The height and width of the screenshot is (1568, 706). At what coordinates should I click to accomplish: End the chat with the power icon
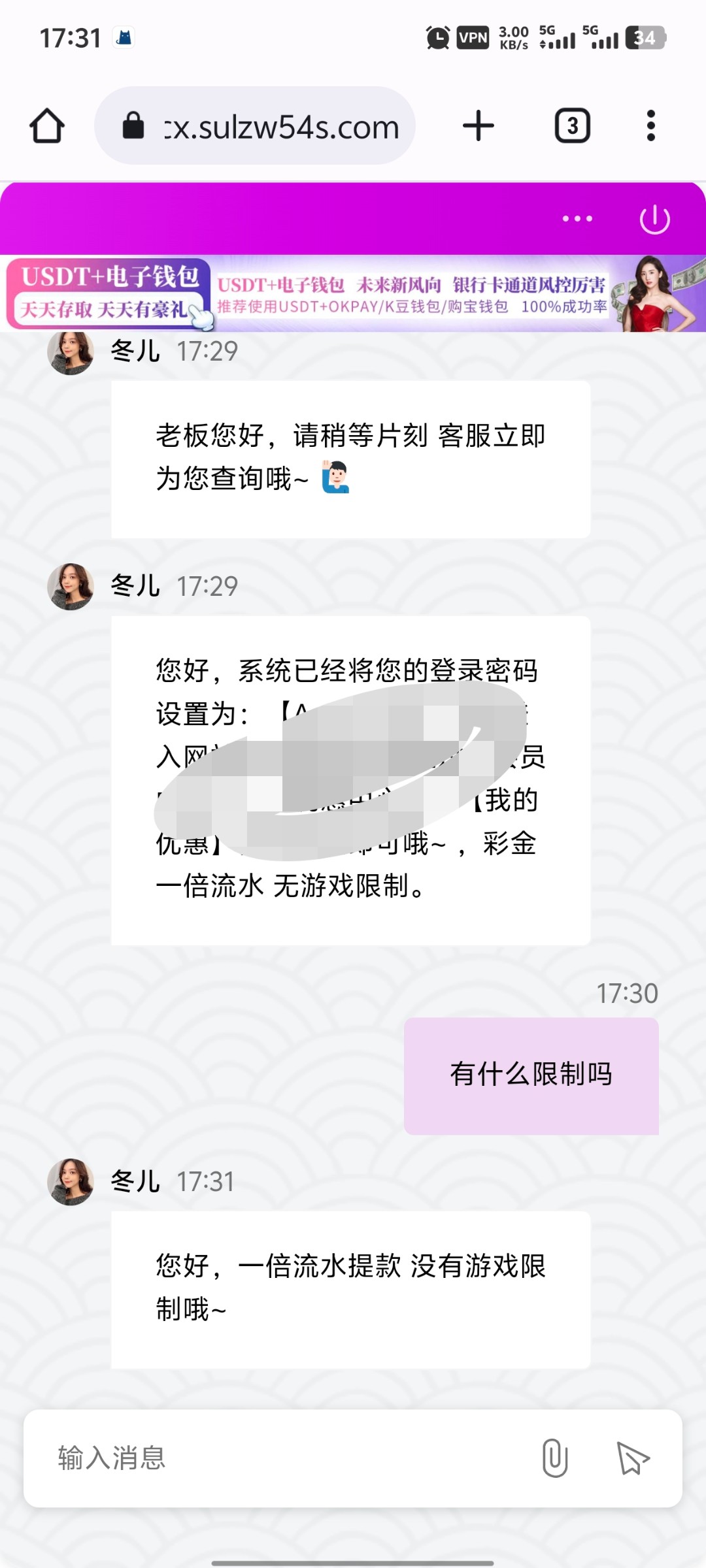pos(654,219)
